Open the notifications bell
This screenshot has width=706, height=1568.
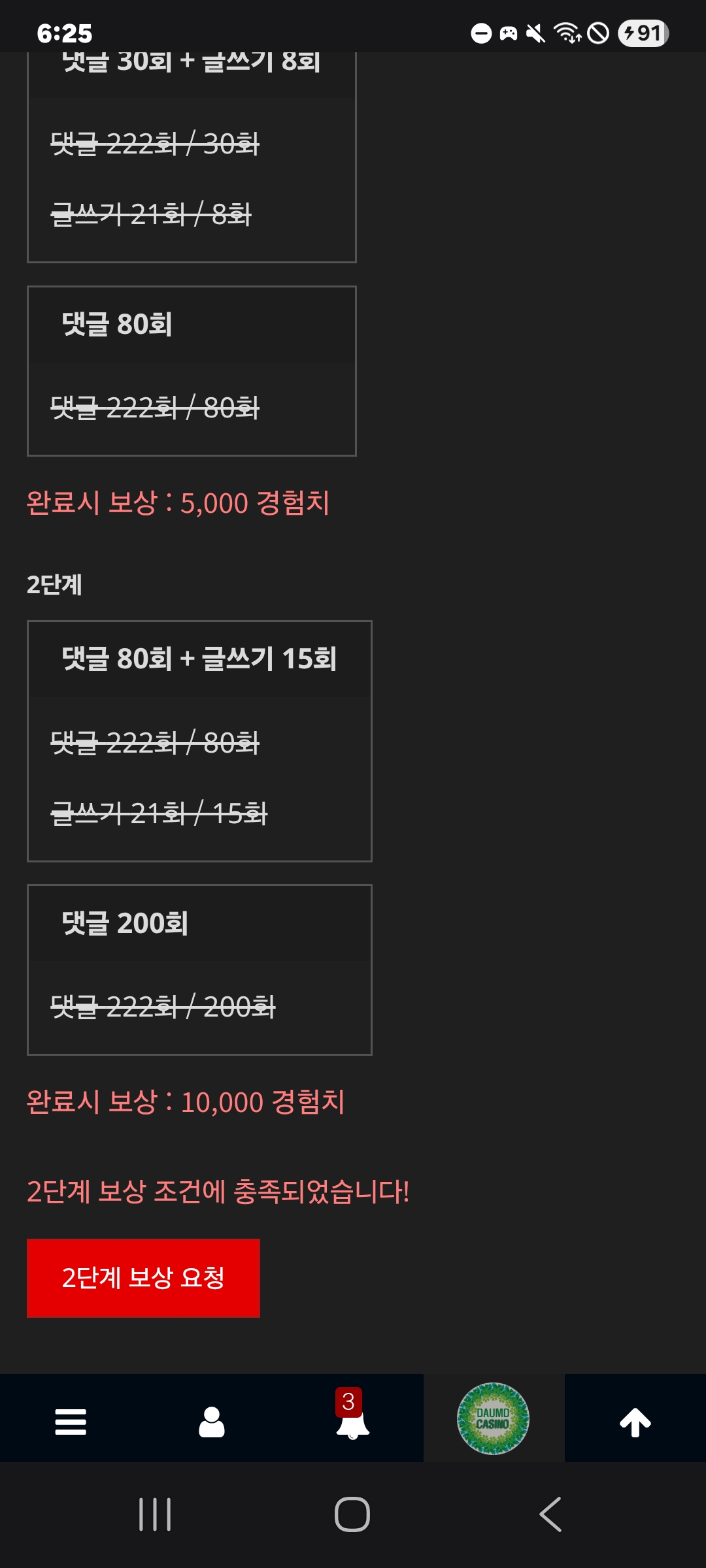tap(352, 1420)
